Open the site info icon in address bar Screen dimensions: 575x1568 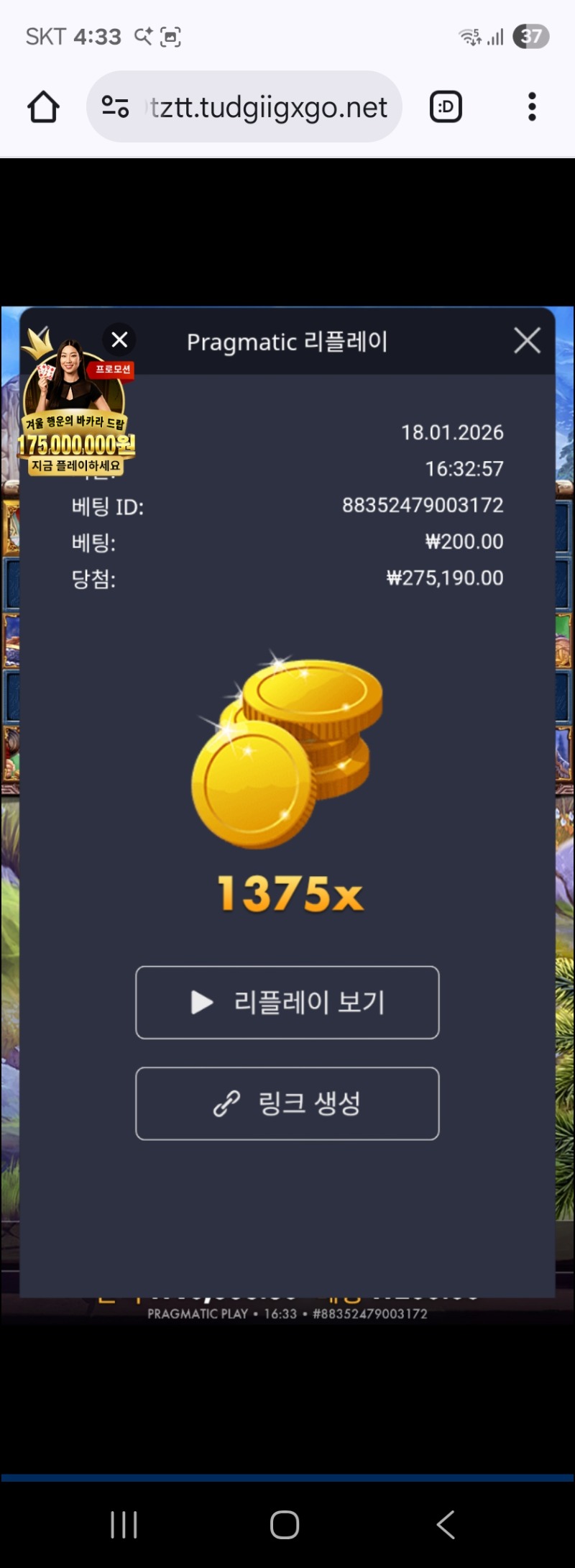click(115, 107)
